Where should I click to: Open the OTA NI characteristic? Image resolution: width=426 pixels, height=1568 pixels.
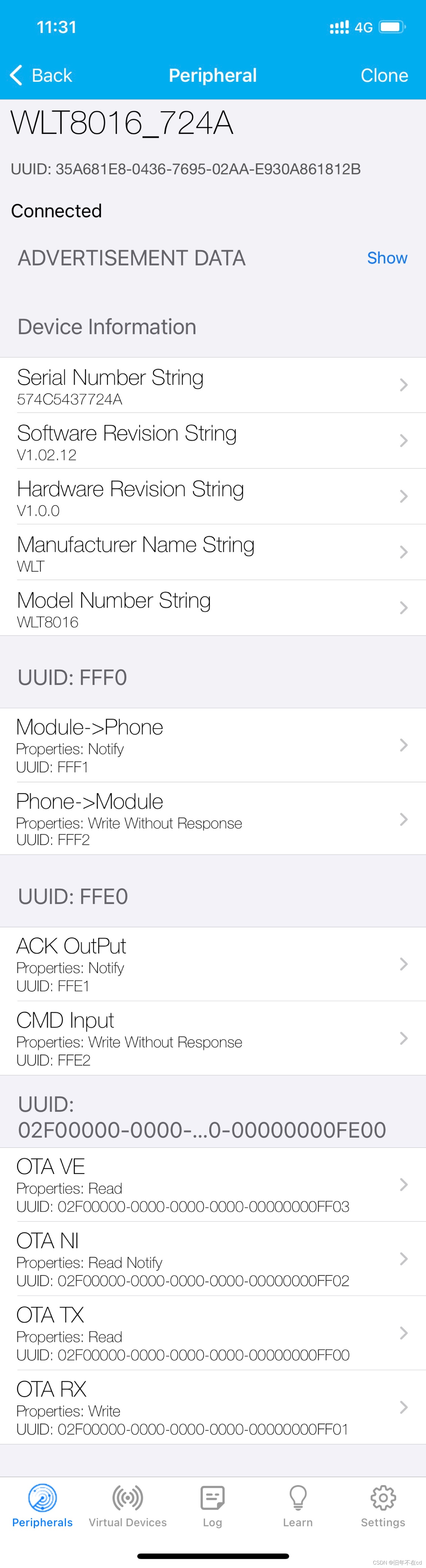[213, 1259]
